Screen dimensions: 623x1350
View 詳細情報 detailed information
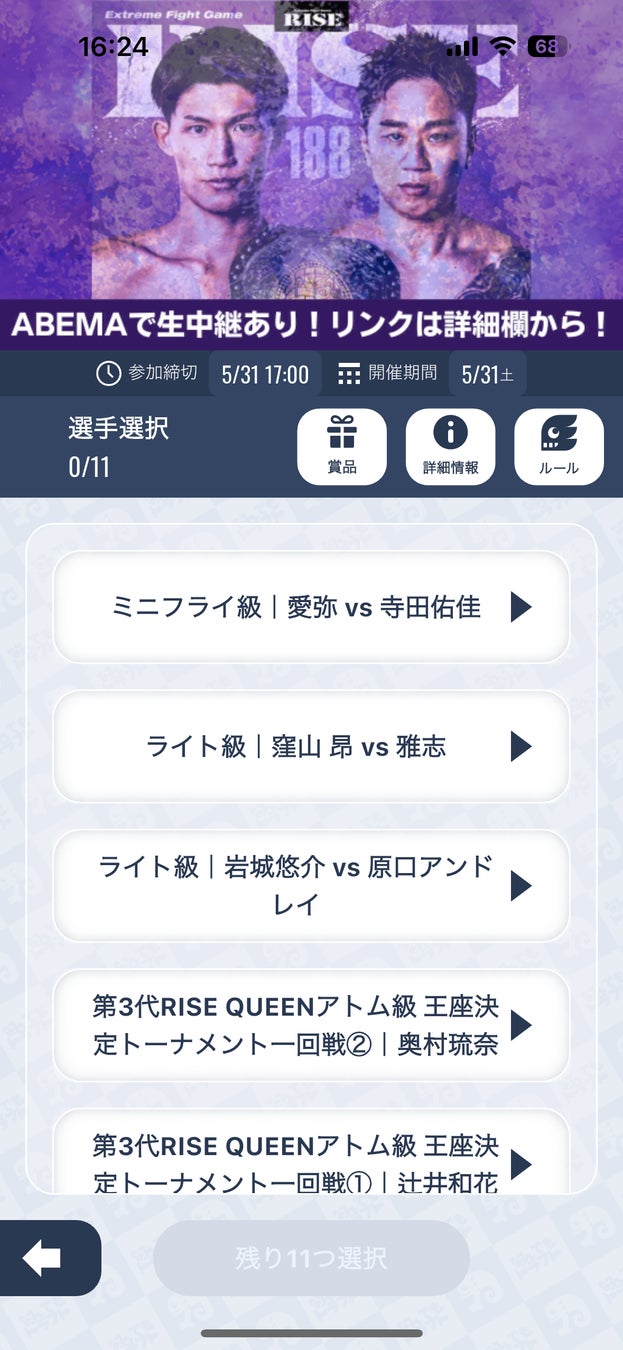[450, 447]
